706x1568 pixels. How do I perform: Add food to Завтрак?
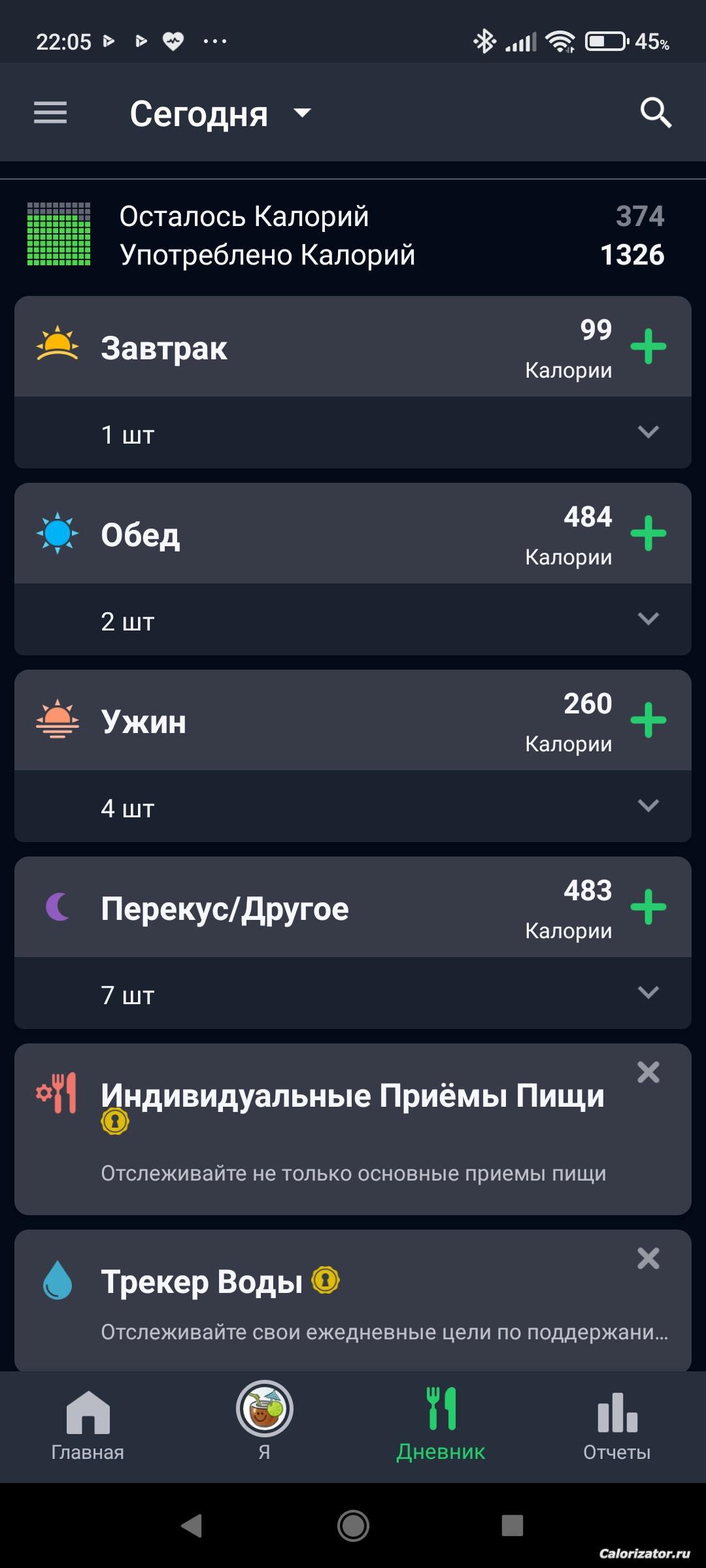click(648, 346)
